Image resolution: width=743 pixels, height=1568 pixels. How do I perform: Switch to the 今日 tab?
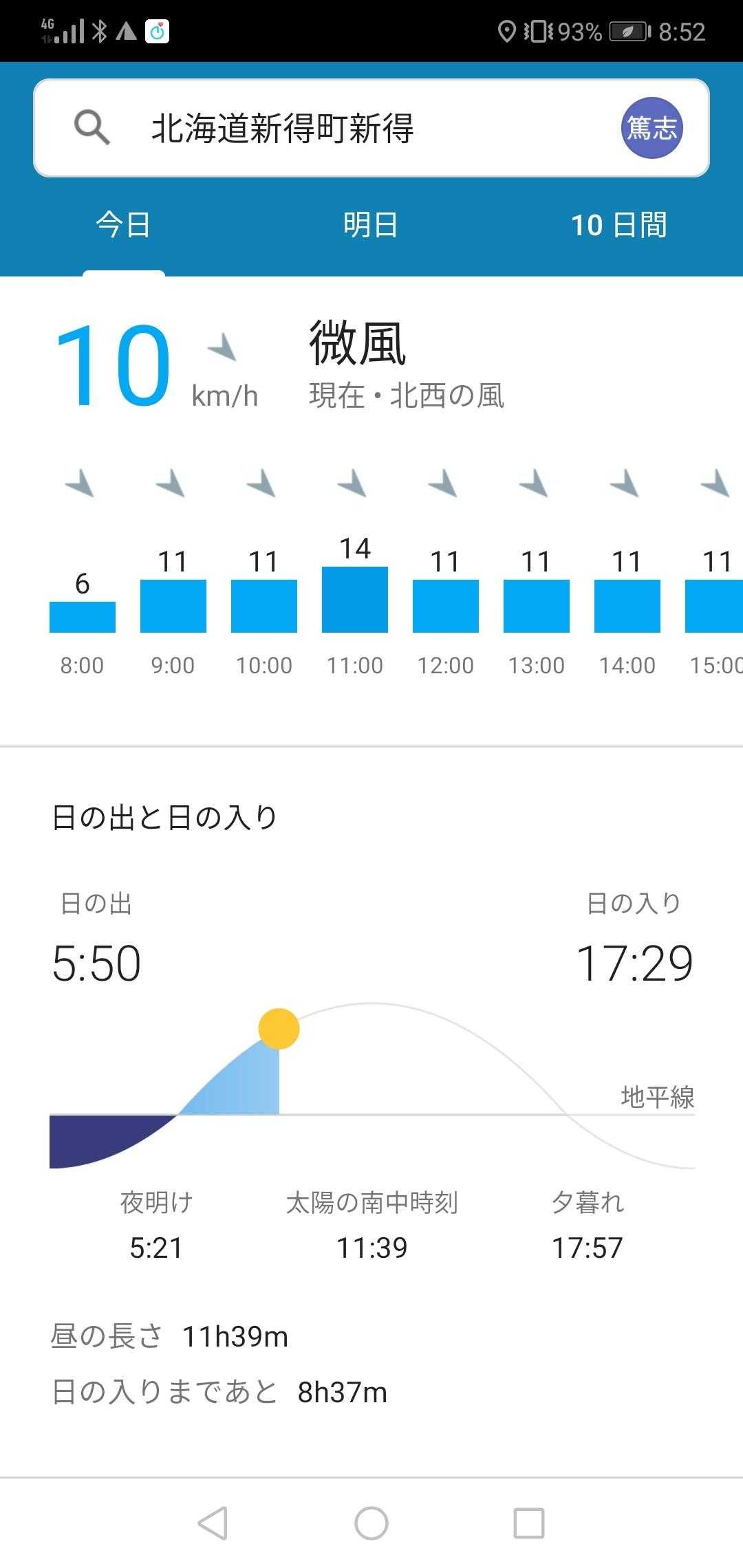123,226
